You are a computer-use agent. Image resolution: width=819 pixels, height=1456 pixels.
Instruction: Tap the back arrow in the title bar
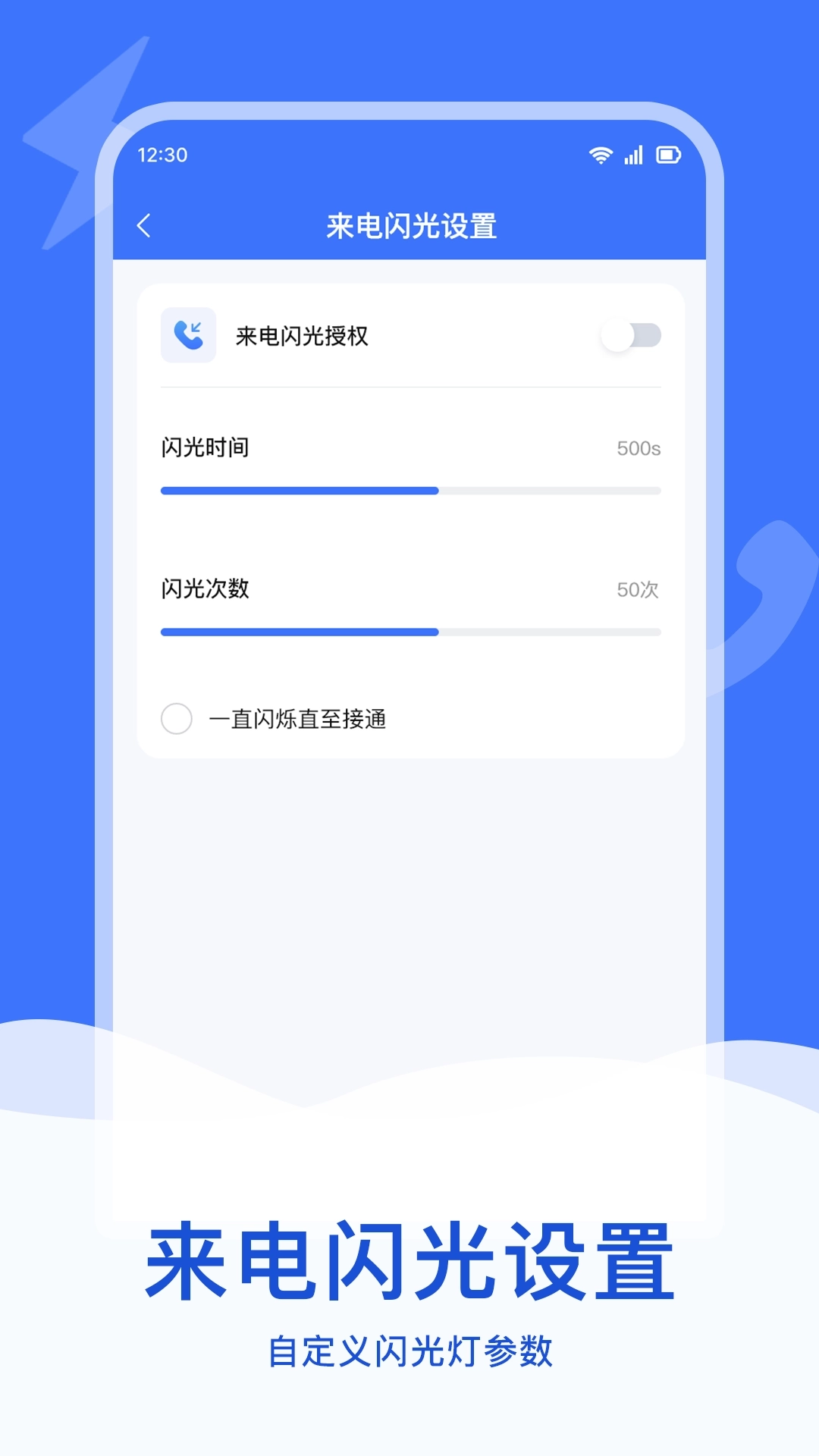pyautogui.click(x=145, y=224)
